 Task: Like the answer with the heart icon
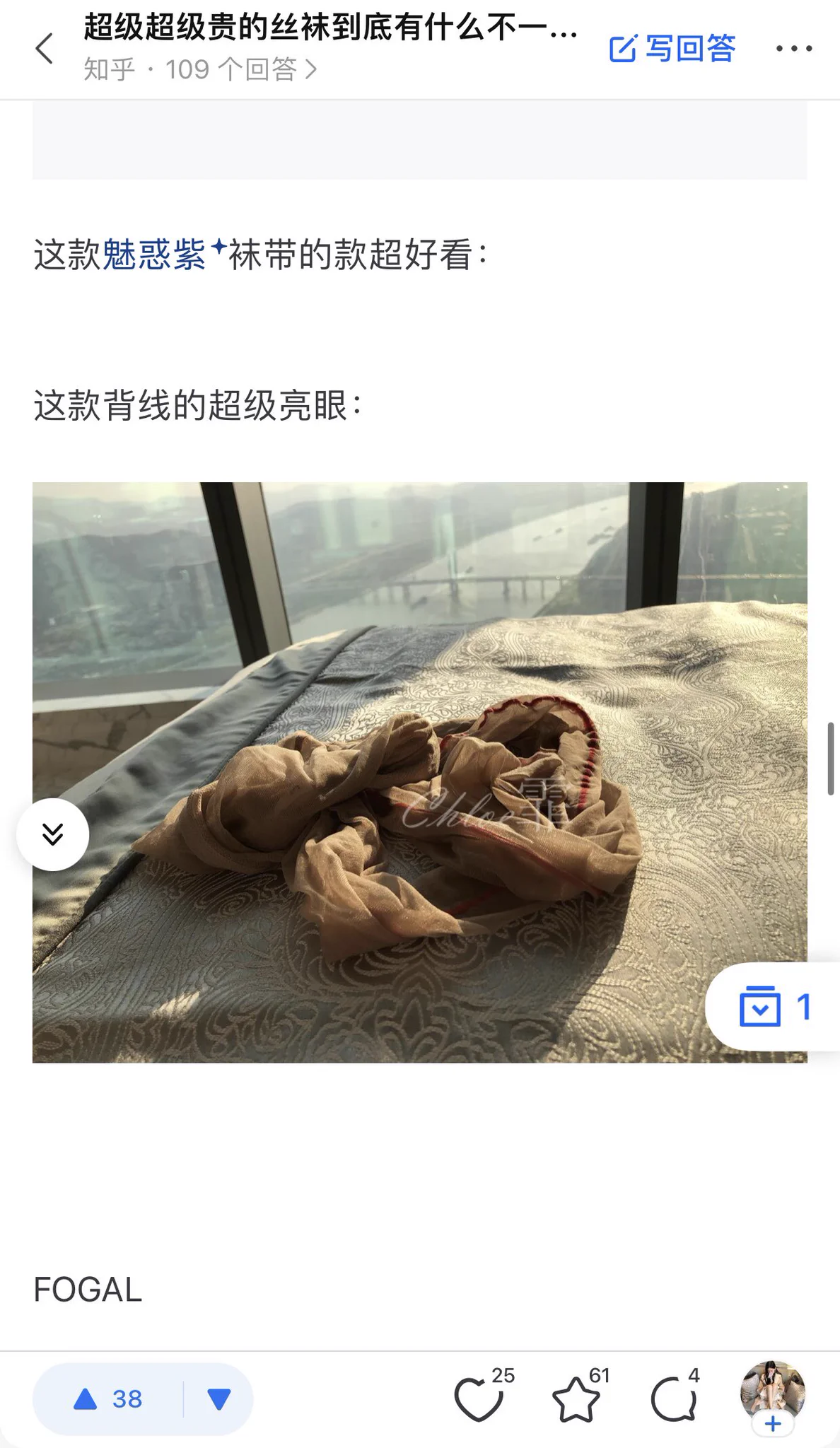click(479, 1399)
